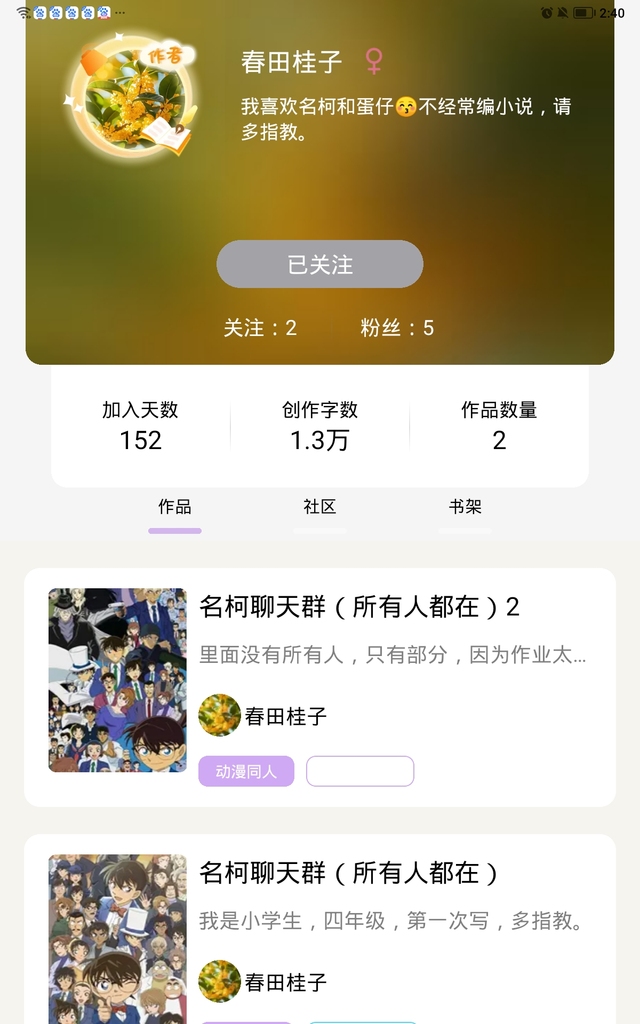Open 春田桂子's profile avatar
This screenshot has height=1024, width=640.
click(127, 95)
